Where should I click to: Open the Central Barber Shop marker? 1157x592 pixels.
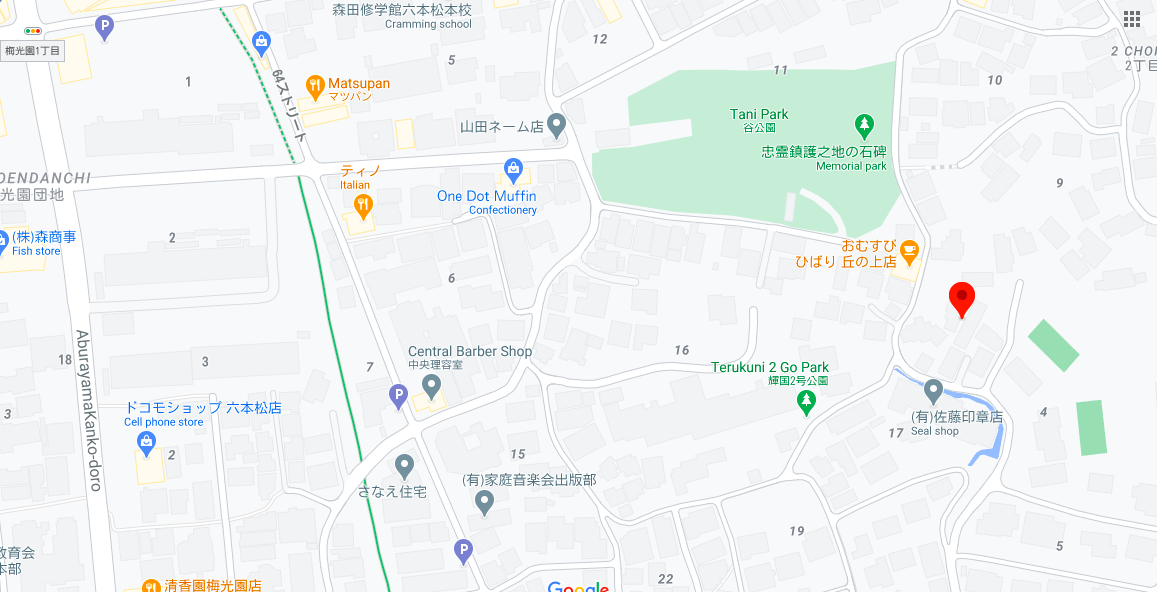431,385
